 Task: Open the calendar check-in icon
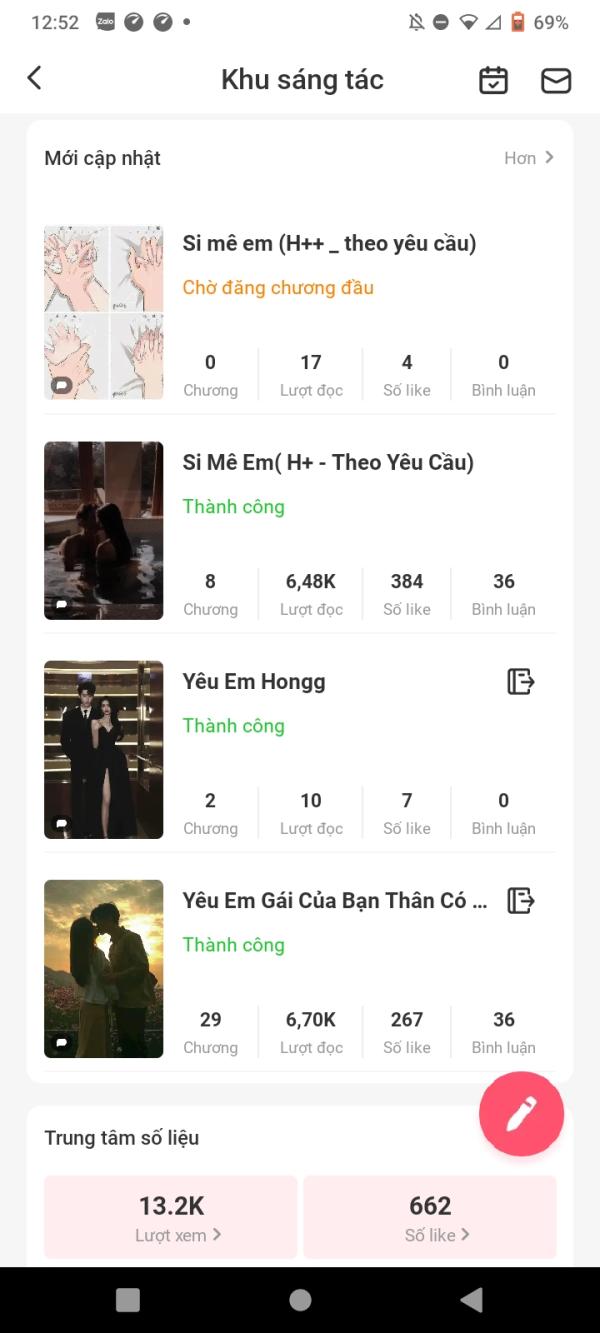[493, 80]
